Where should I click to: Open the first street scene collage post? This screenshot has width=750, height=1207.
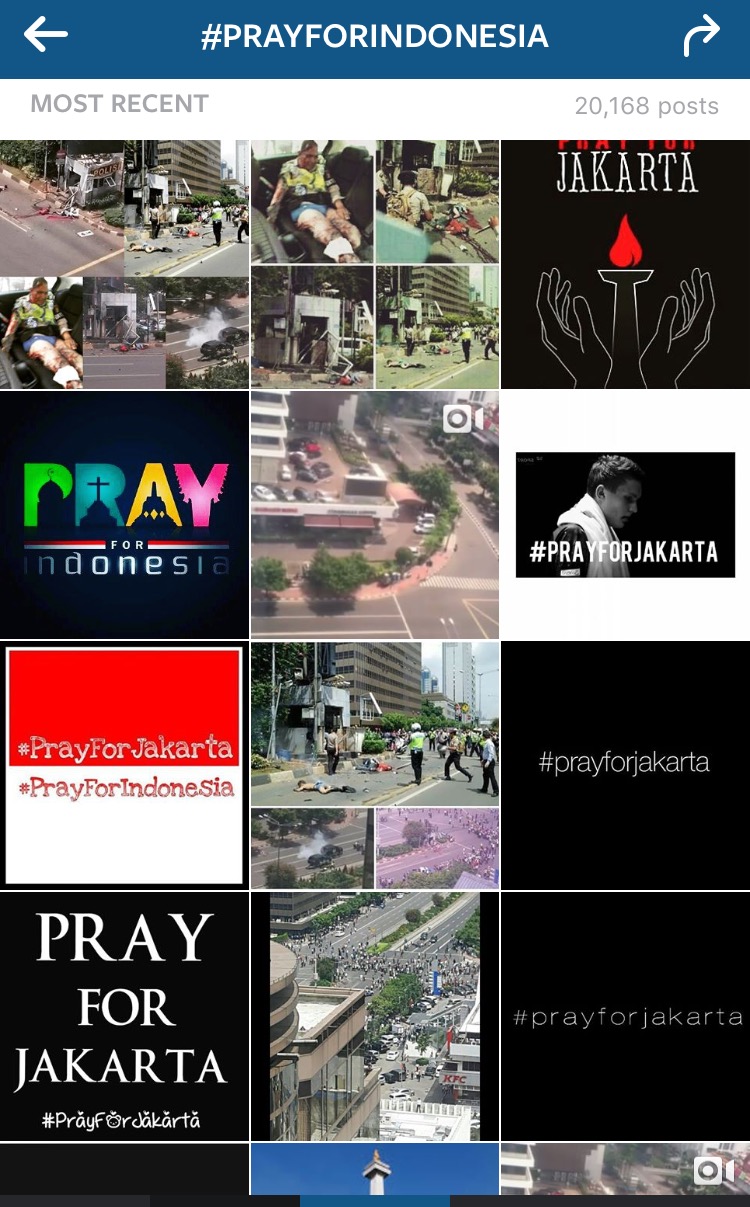[x=124, y=264]
